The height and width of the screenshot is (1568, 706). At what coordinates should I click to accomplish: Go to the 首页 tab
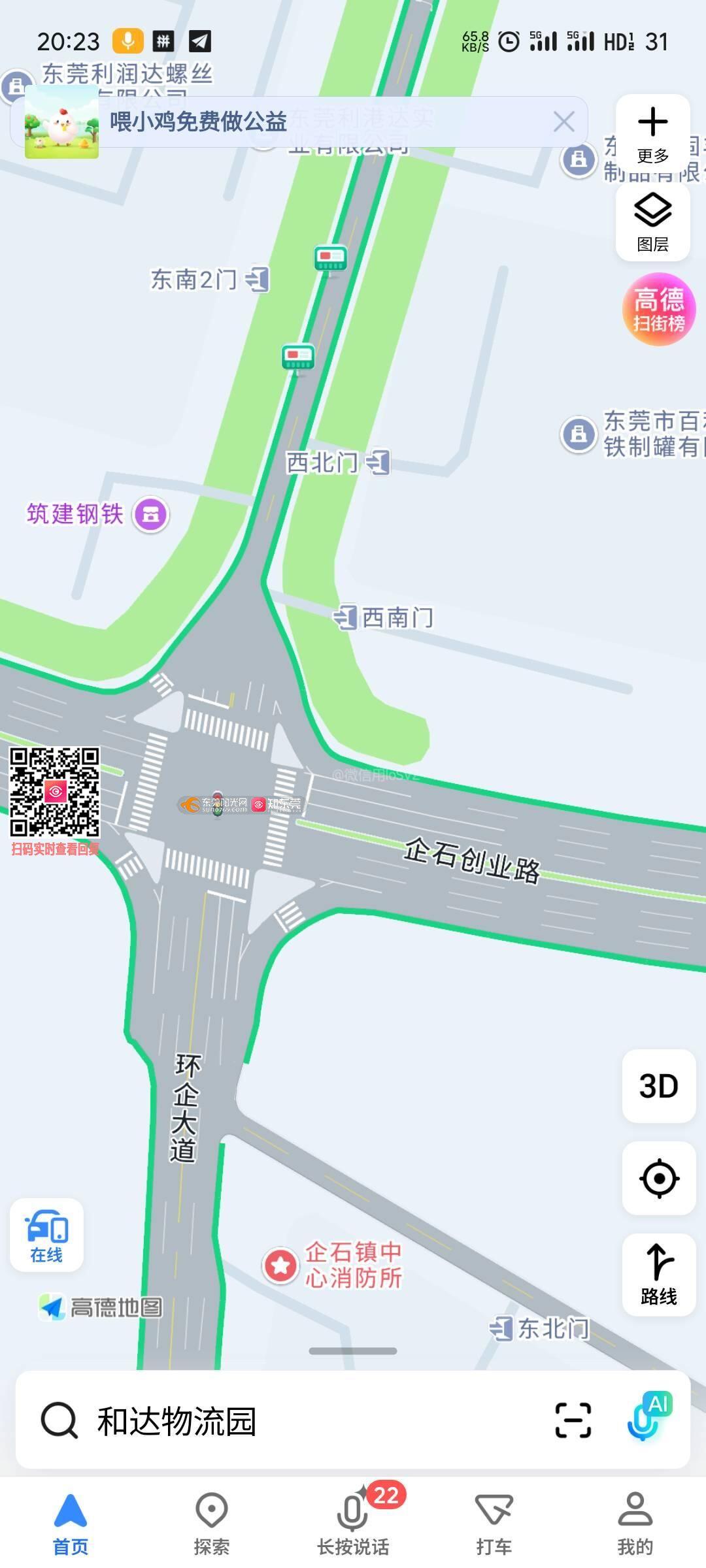click(71, 1522)
